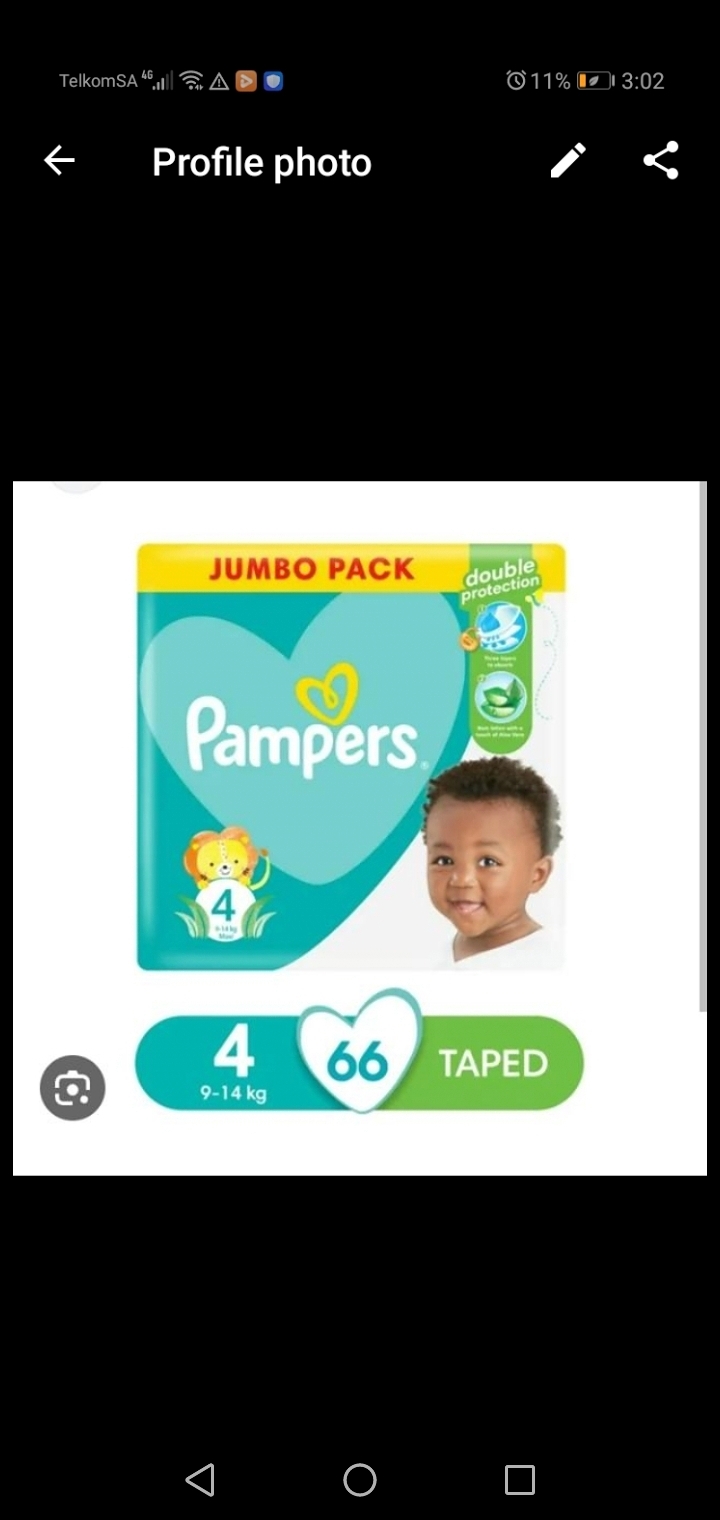Image resolution: width=720 pixels, height=1520 pixels.
Task: Go back from Profile photo screen
Action: click(59, 161)
